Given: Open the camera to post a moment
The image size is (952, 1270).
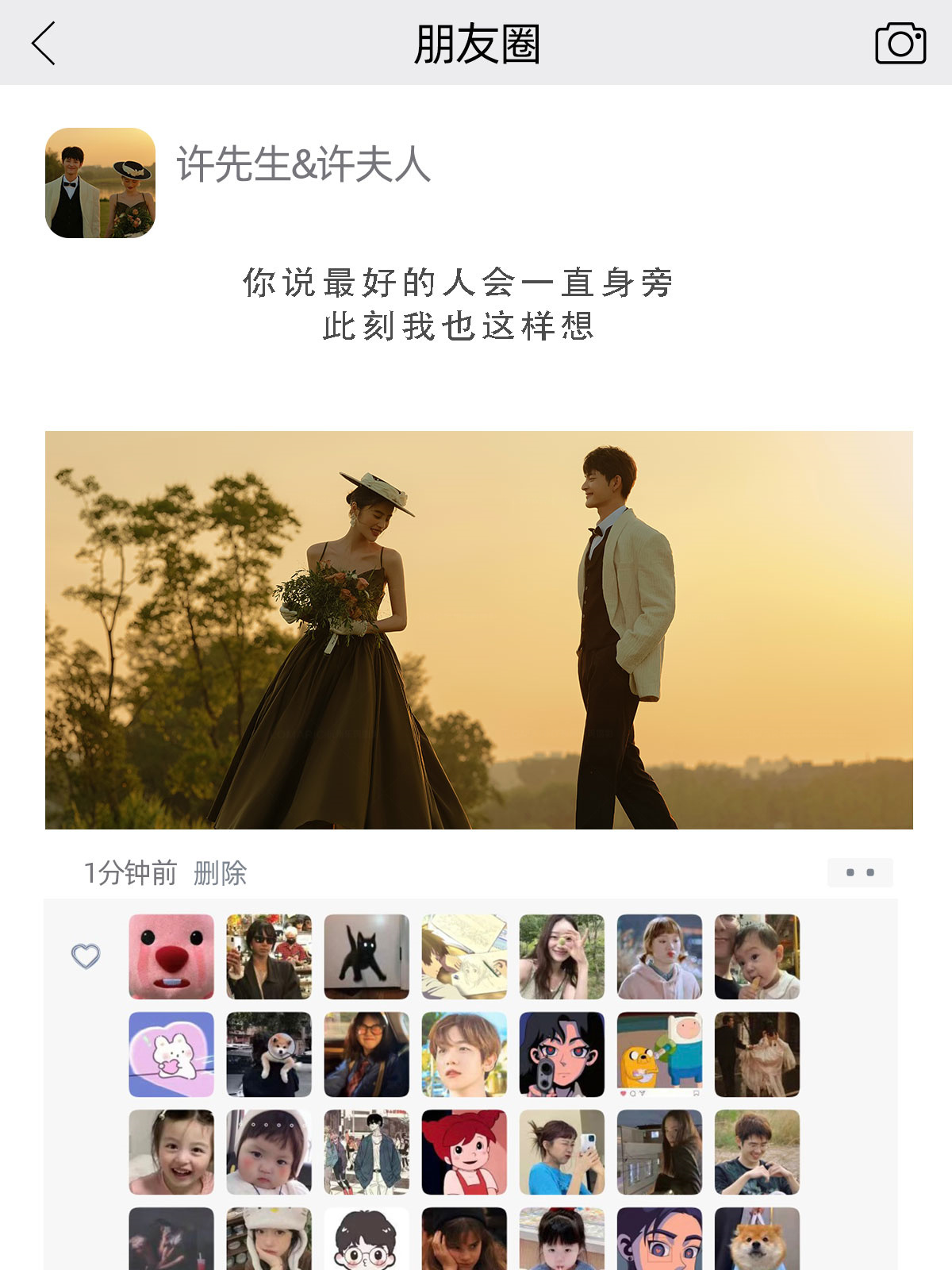Looking at the screenshot, I should click(x=900, y=43).
